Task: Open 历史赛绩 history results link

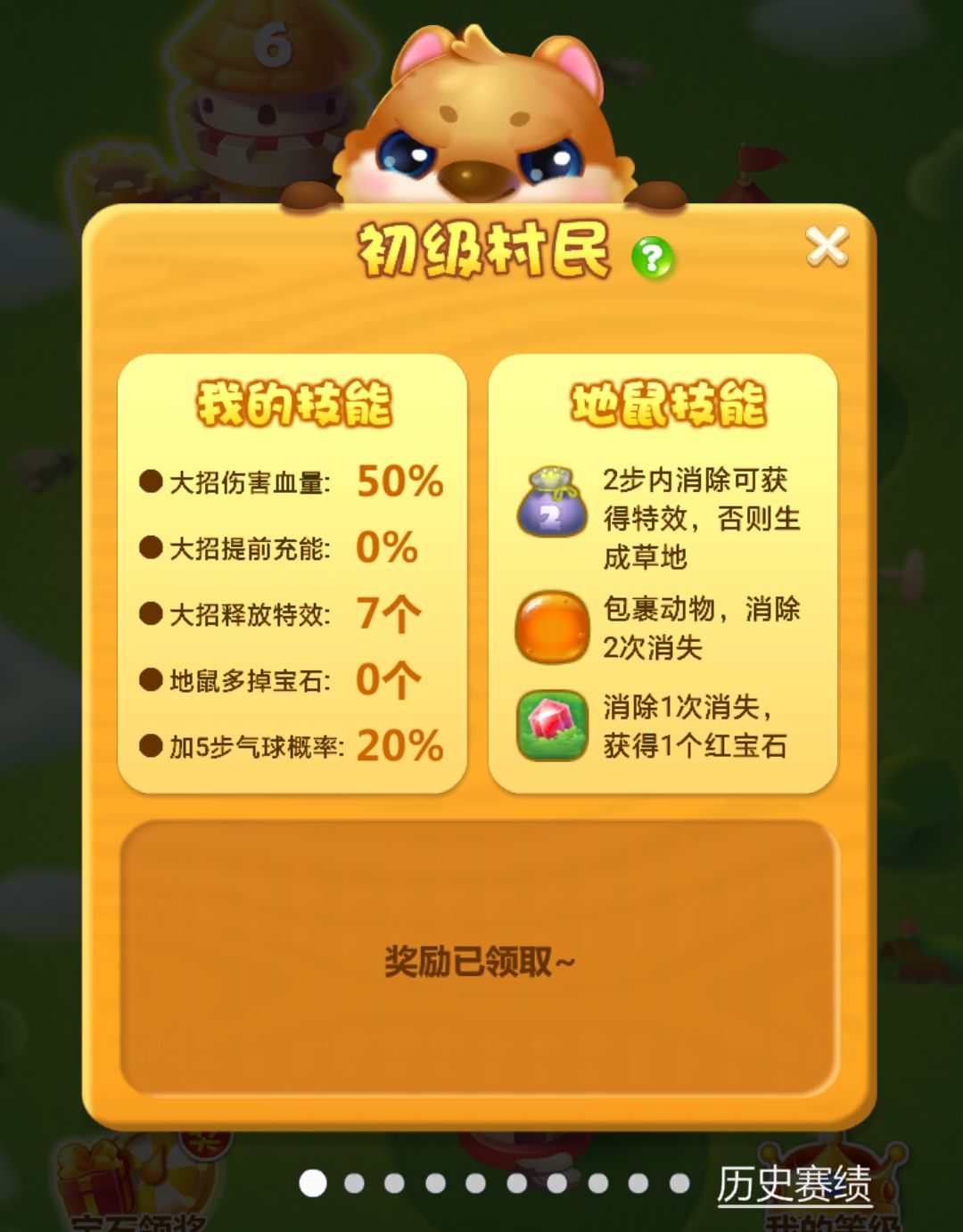Action: click(794, 1182)
